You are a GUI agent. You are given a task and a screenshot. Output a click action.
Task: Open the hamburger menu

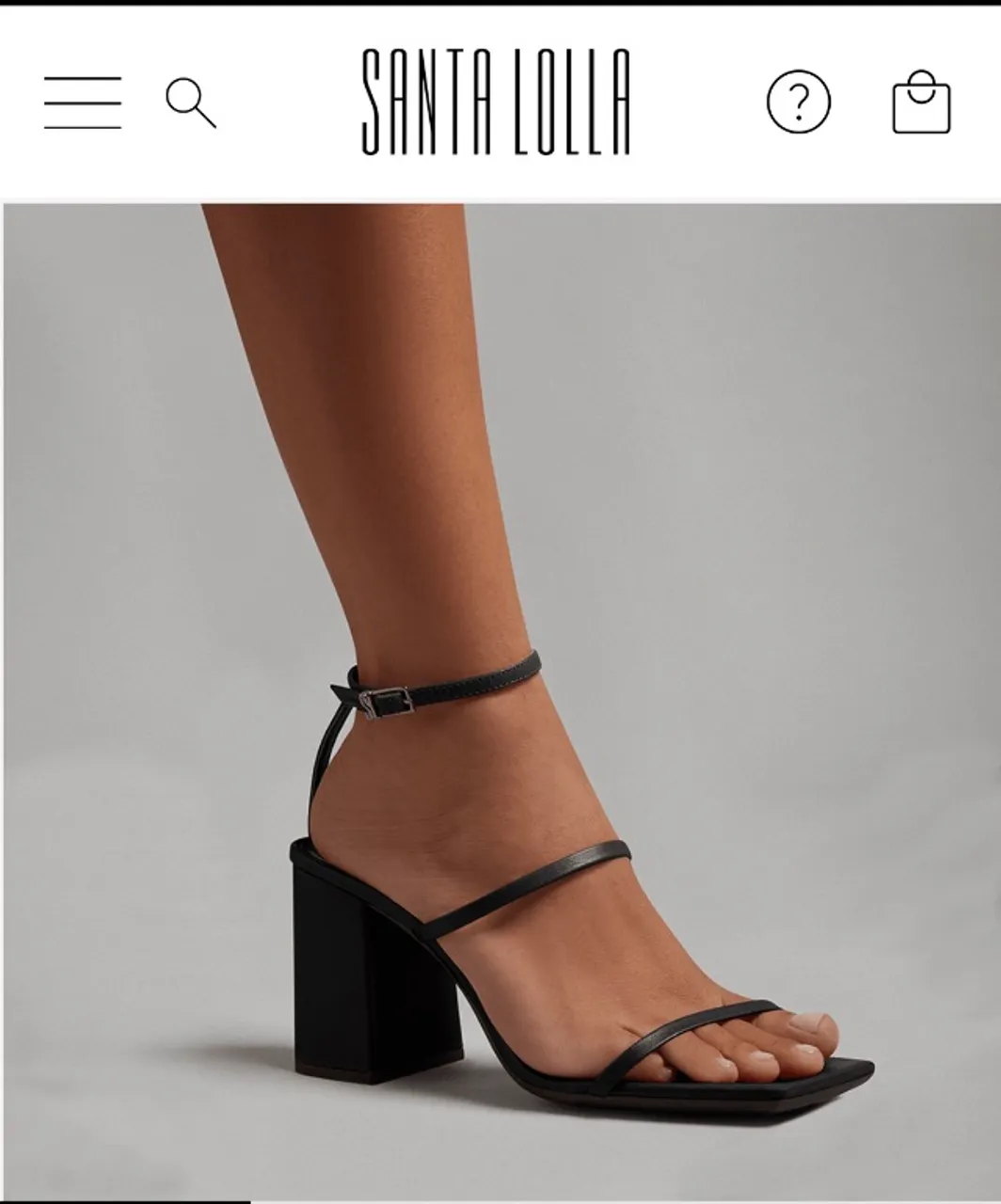pos(83,103)
